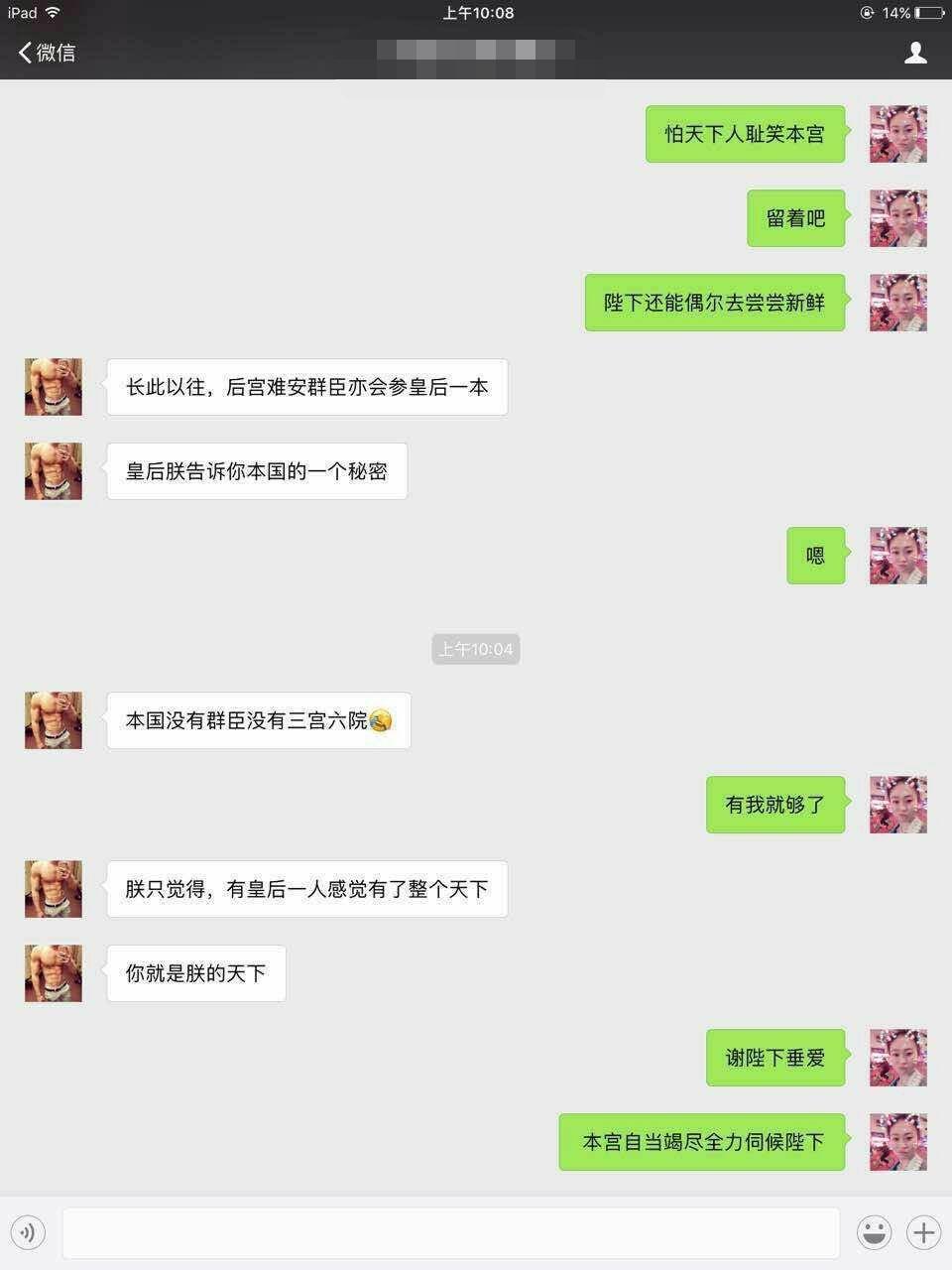This screenshot has height=1270, width=952.
Task: Go back to the 微信 chat list
Action: tap(47, 53)
